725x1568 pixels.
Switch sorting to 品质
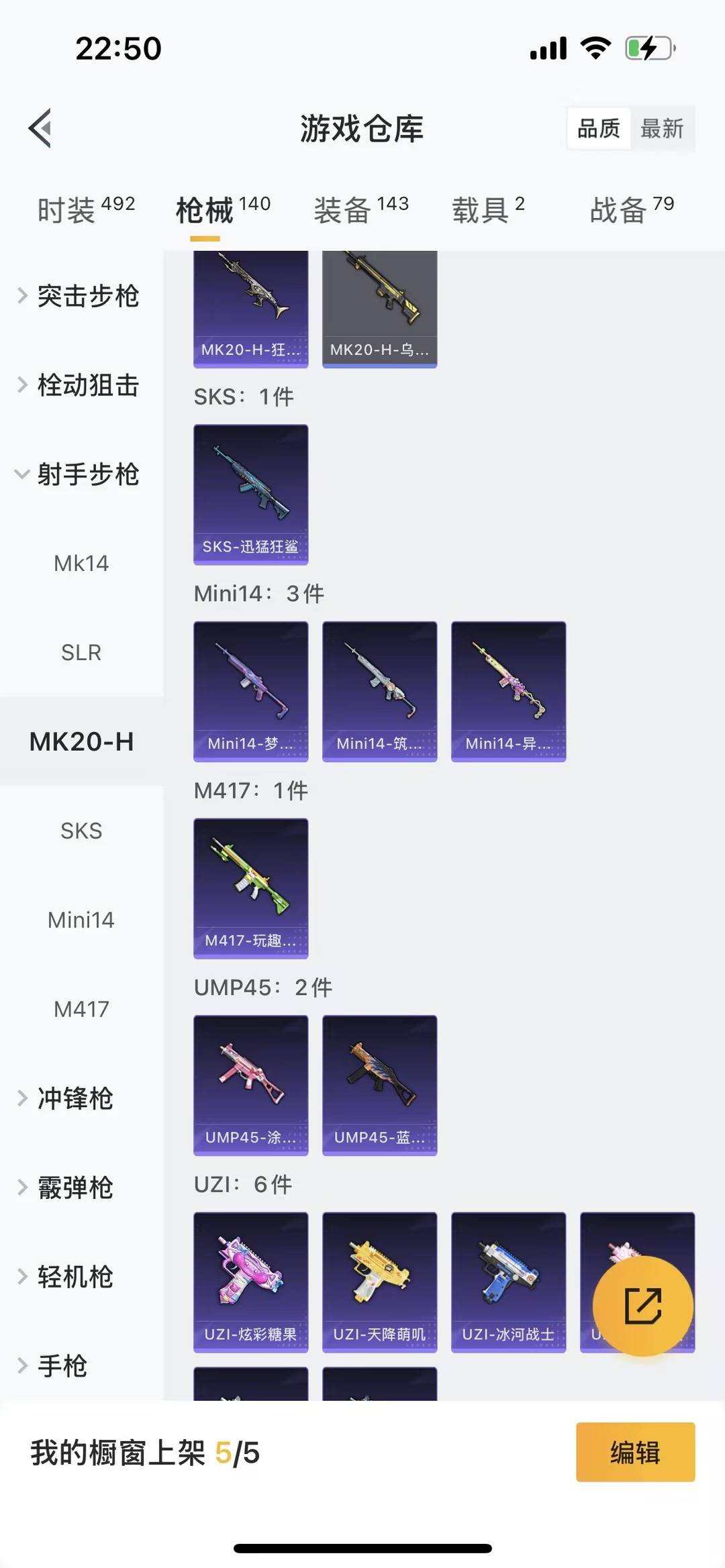[x=599, y=128]
